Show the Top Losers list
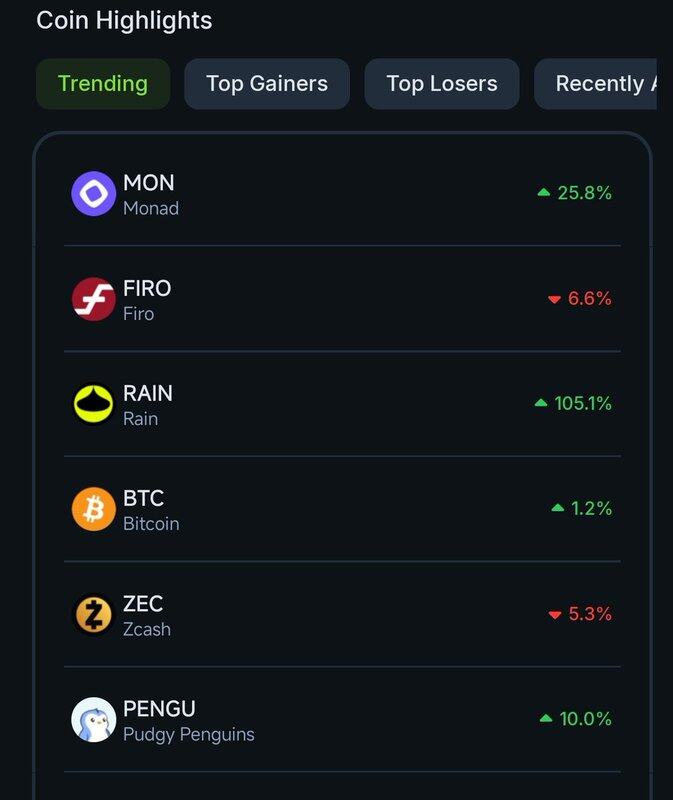The width and height of the screenshot is (673, 800). click(442, 84)
